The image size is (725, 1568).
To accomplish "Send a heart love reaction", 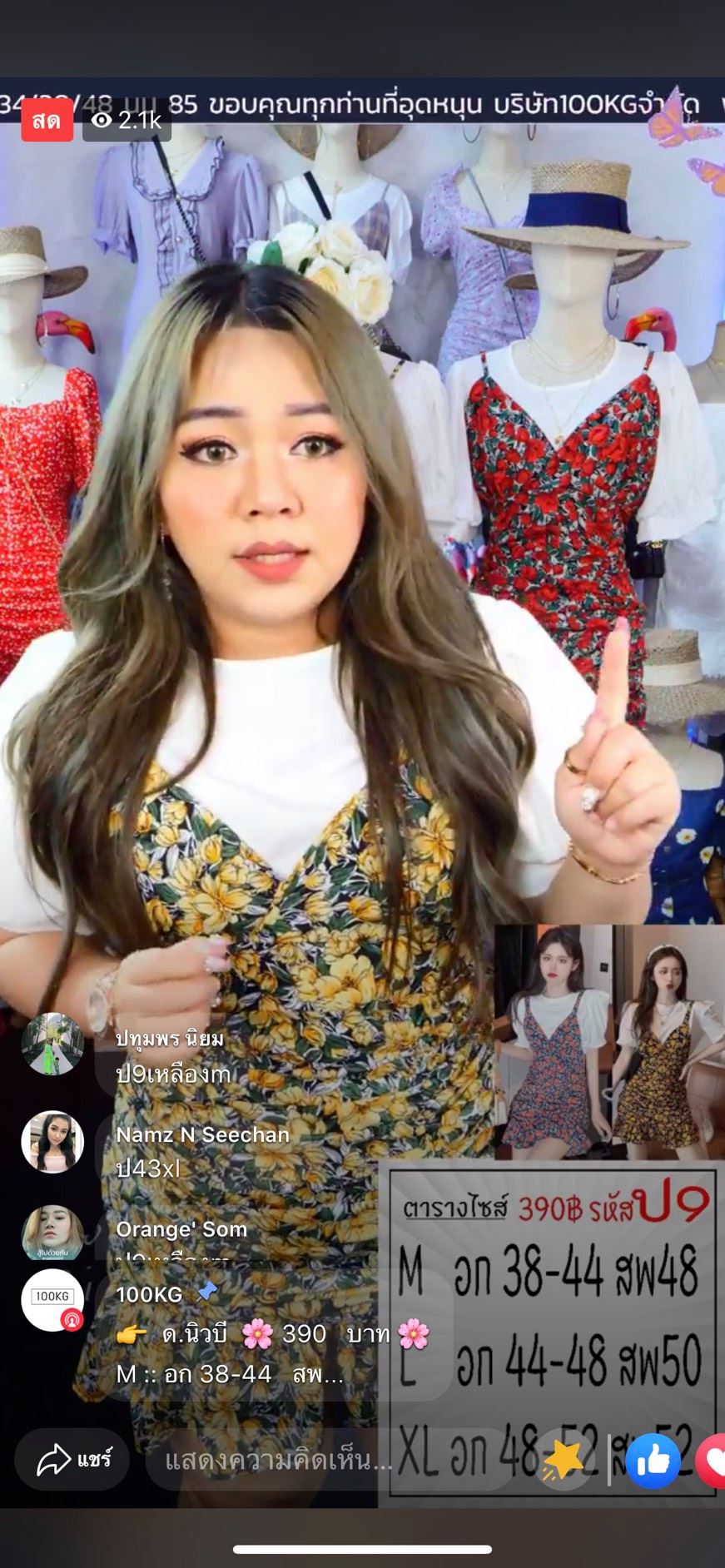I will click(713, 1461).
